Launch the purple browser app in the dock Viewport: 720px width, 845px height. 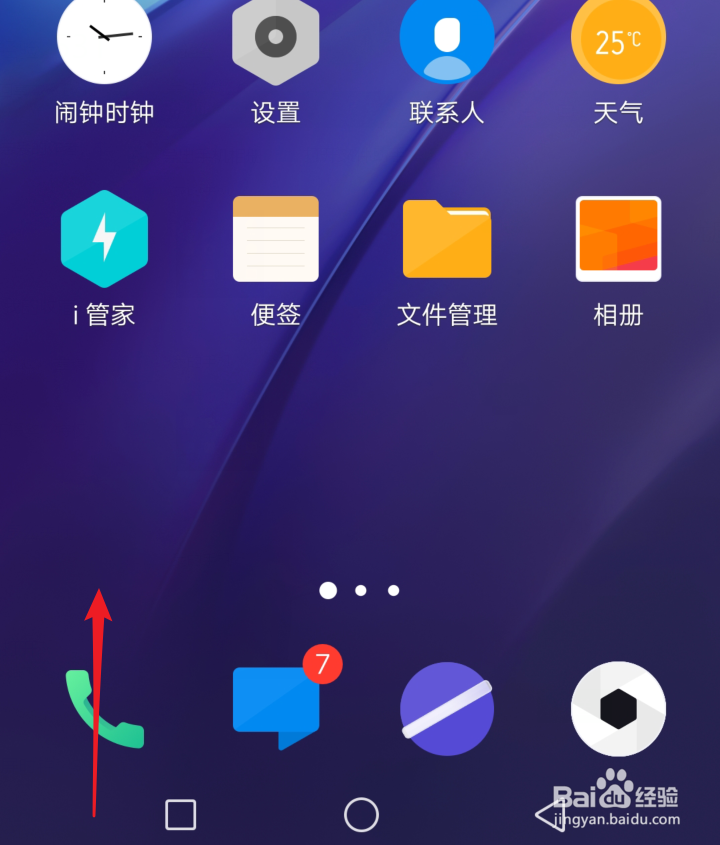click(x=447, y=708)
